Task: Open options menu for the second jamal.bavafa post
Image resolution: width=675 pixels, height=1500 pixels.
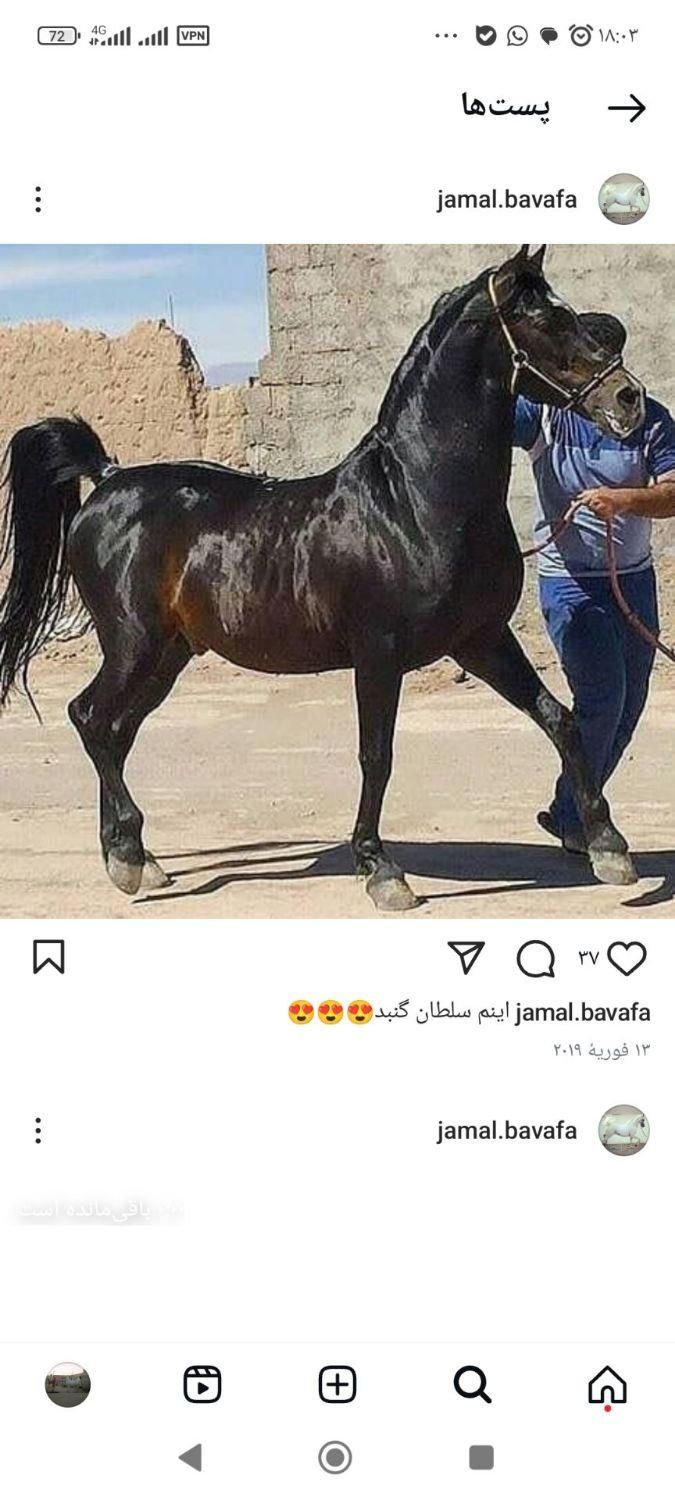Action: pos(38,1130)
